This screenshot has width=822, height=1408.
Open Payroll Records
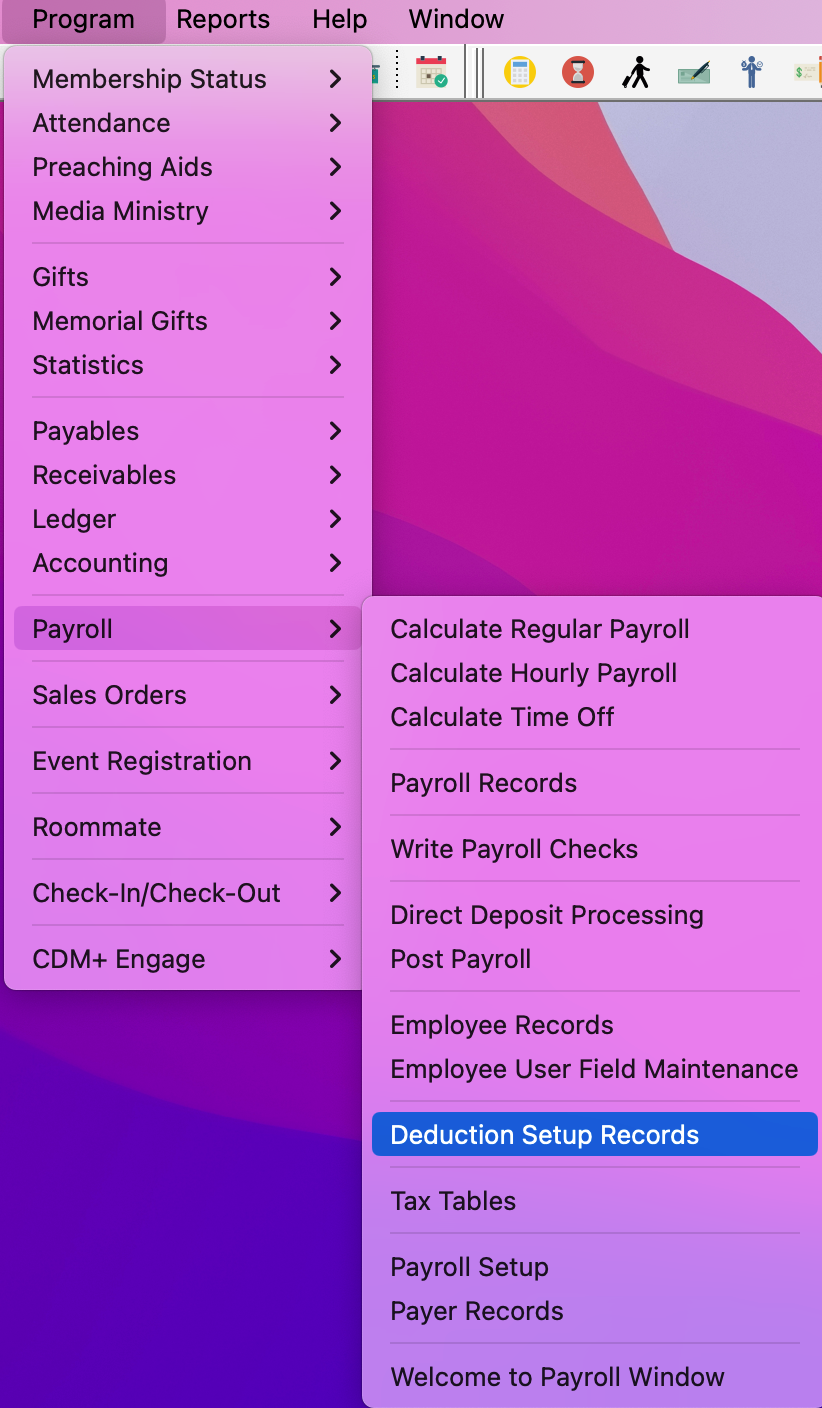coord(484,783)
